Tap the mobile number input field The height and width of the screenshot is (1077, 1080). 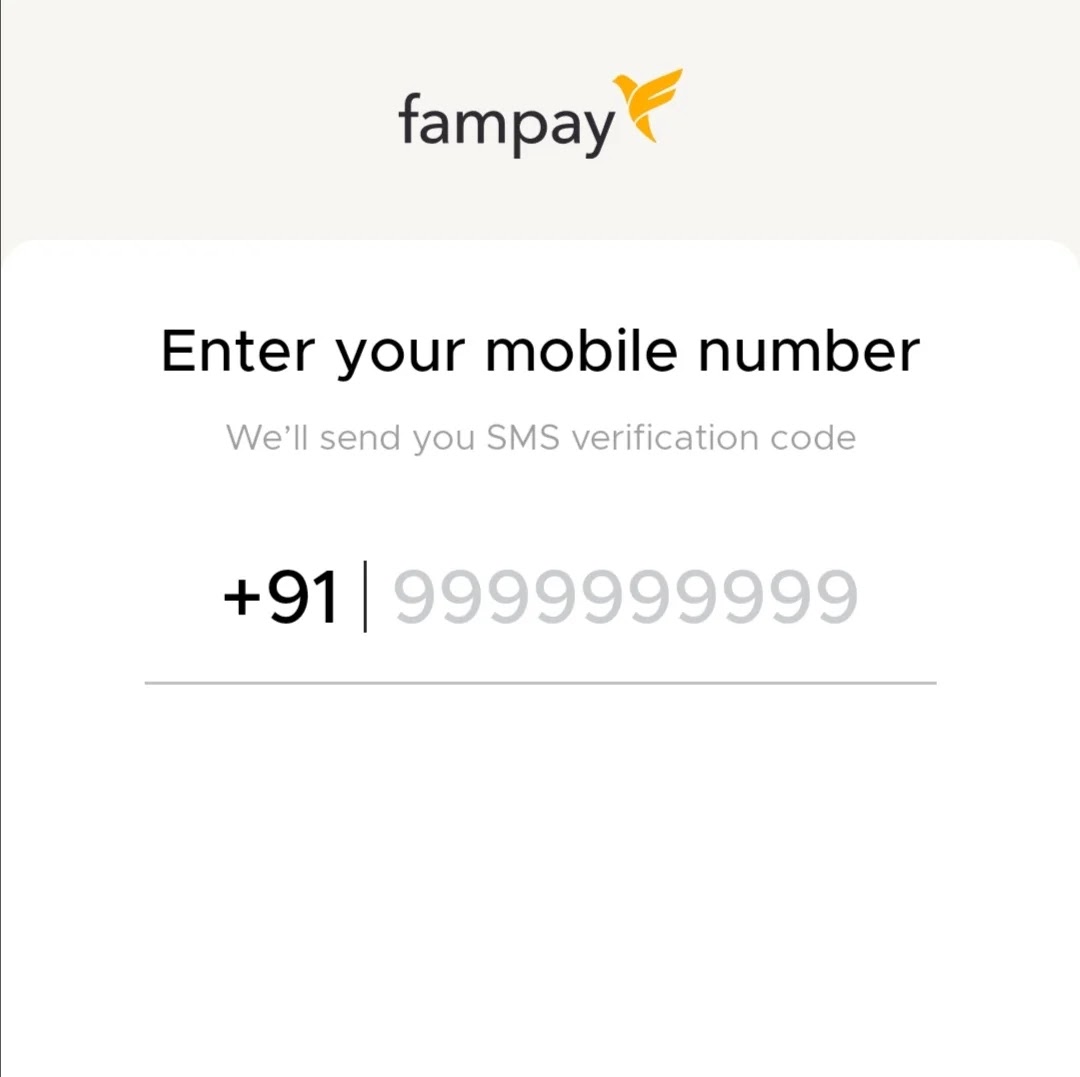tap(625, 599)
